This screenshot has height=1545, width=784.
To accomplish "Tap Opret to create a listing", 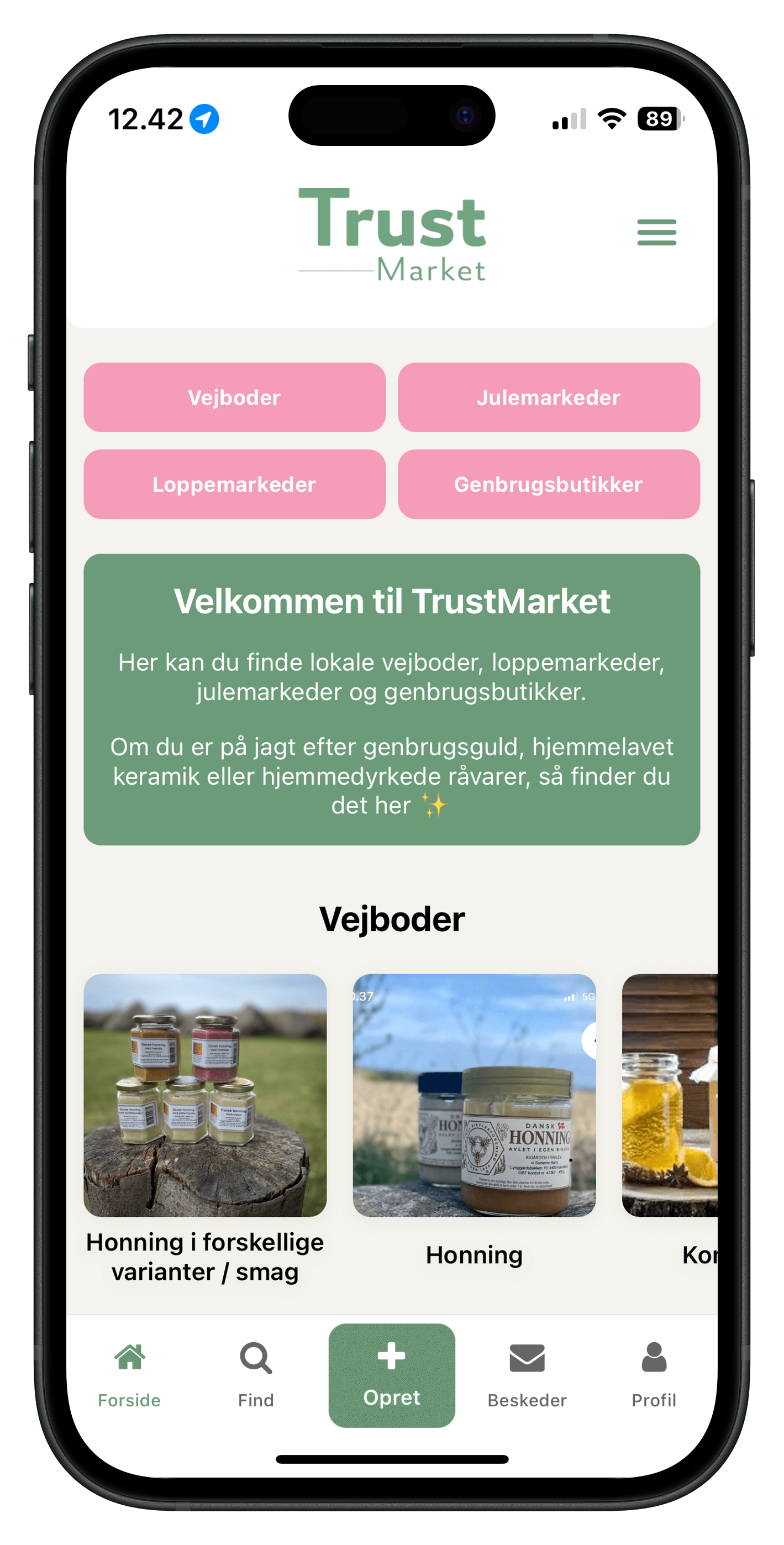I will [392, 1375].
